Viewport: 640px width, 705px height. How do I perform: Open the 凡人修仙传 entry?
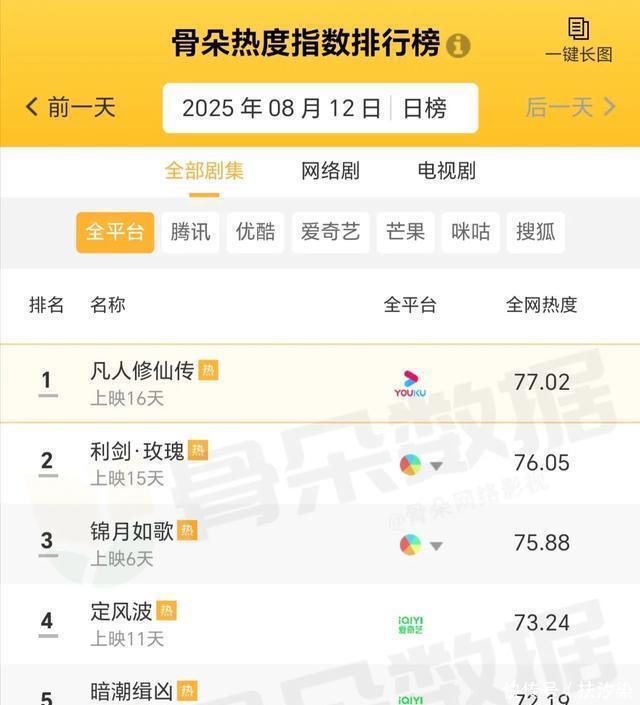point(320,384)
